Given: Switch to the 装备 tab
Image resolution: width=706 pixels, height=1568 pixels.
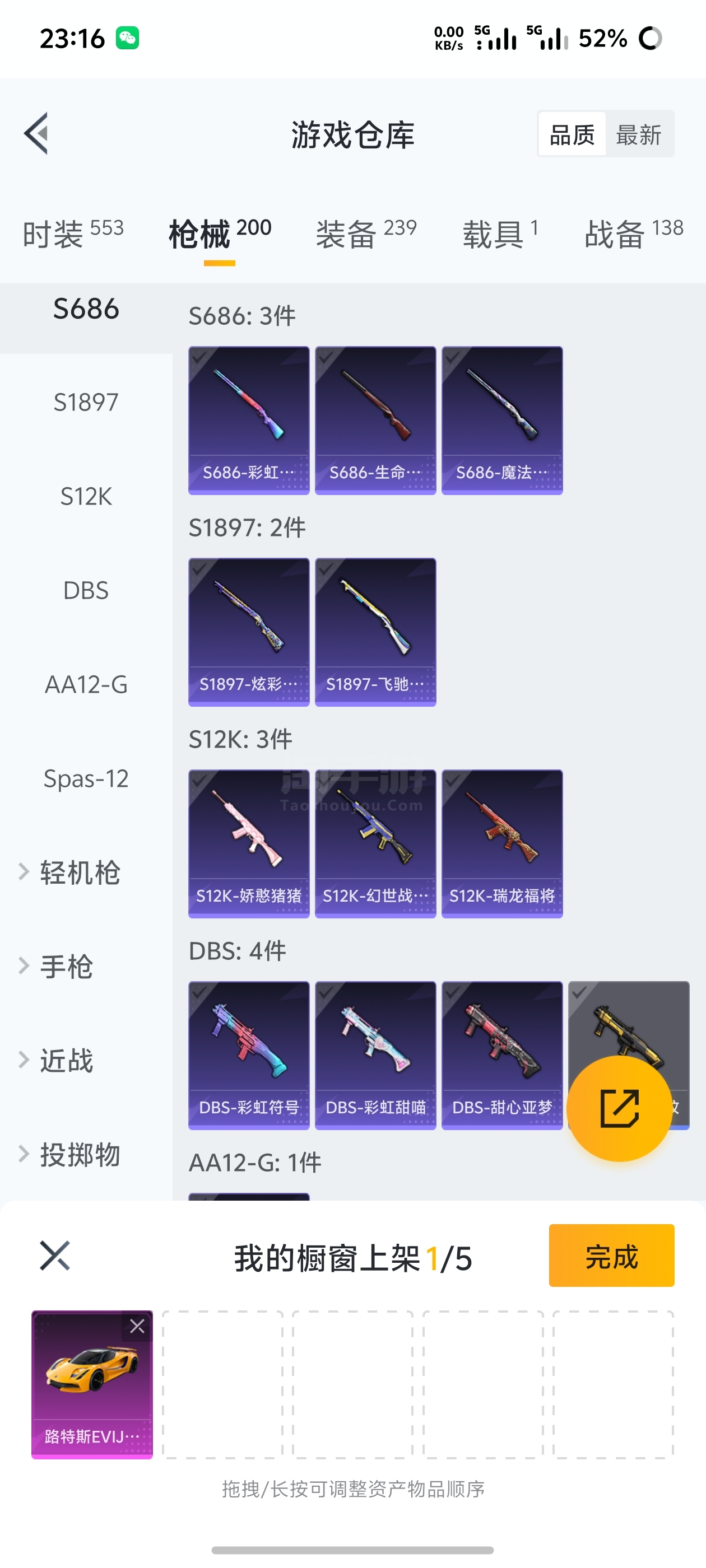Looking at the screenshot, I should pyautogui.click(x=365, y=234).
